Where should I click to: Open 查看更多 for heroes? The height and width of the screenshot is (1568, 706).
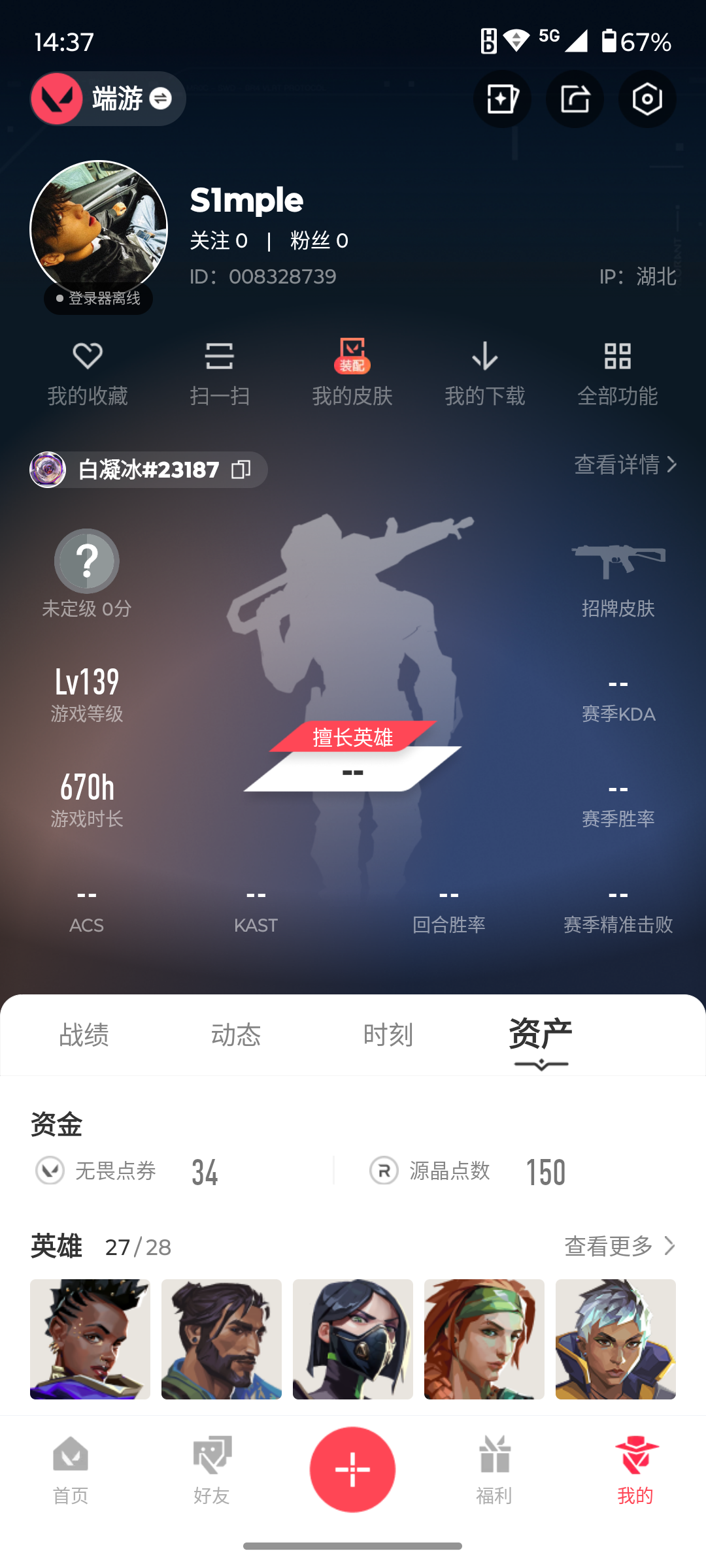pos(618,1246)
